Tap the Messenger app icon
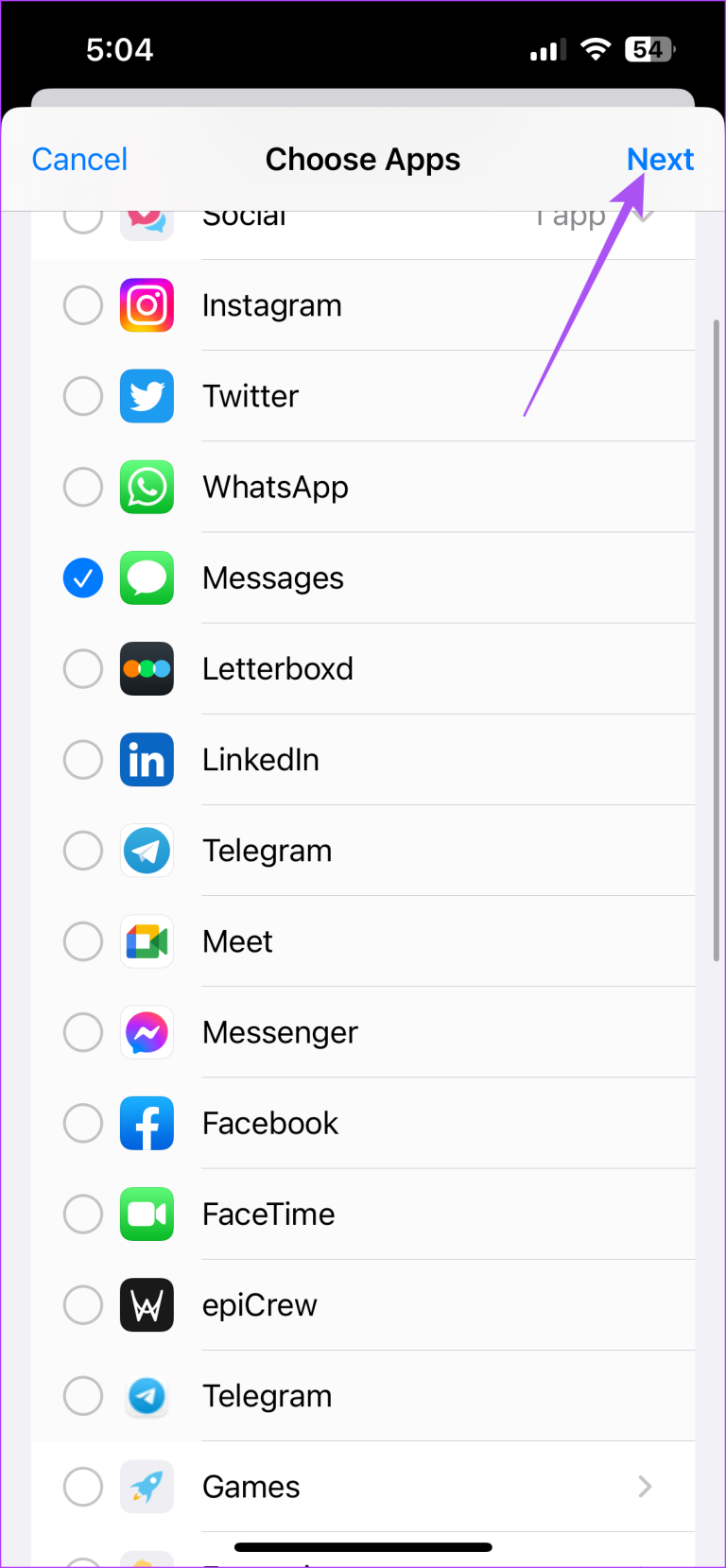This screenshot has width=726, height=1568. (x=147, y=1032)
